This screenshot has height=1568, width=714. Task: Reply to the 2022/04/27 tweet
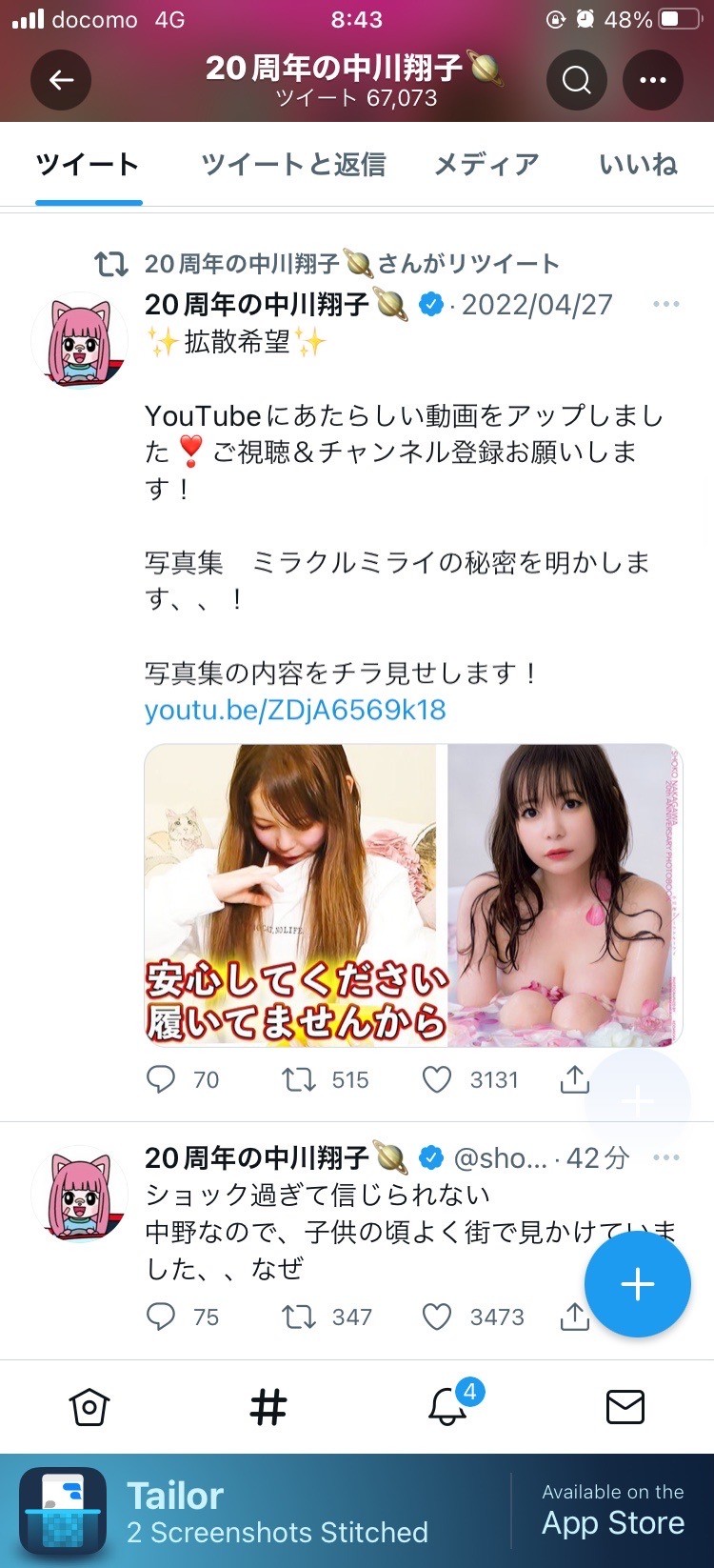[x=161, y=1079]
